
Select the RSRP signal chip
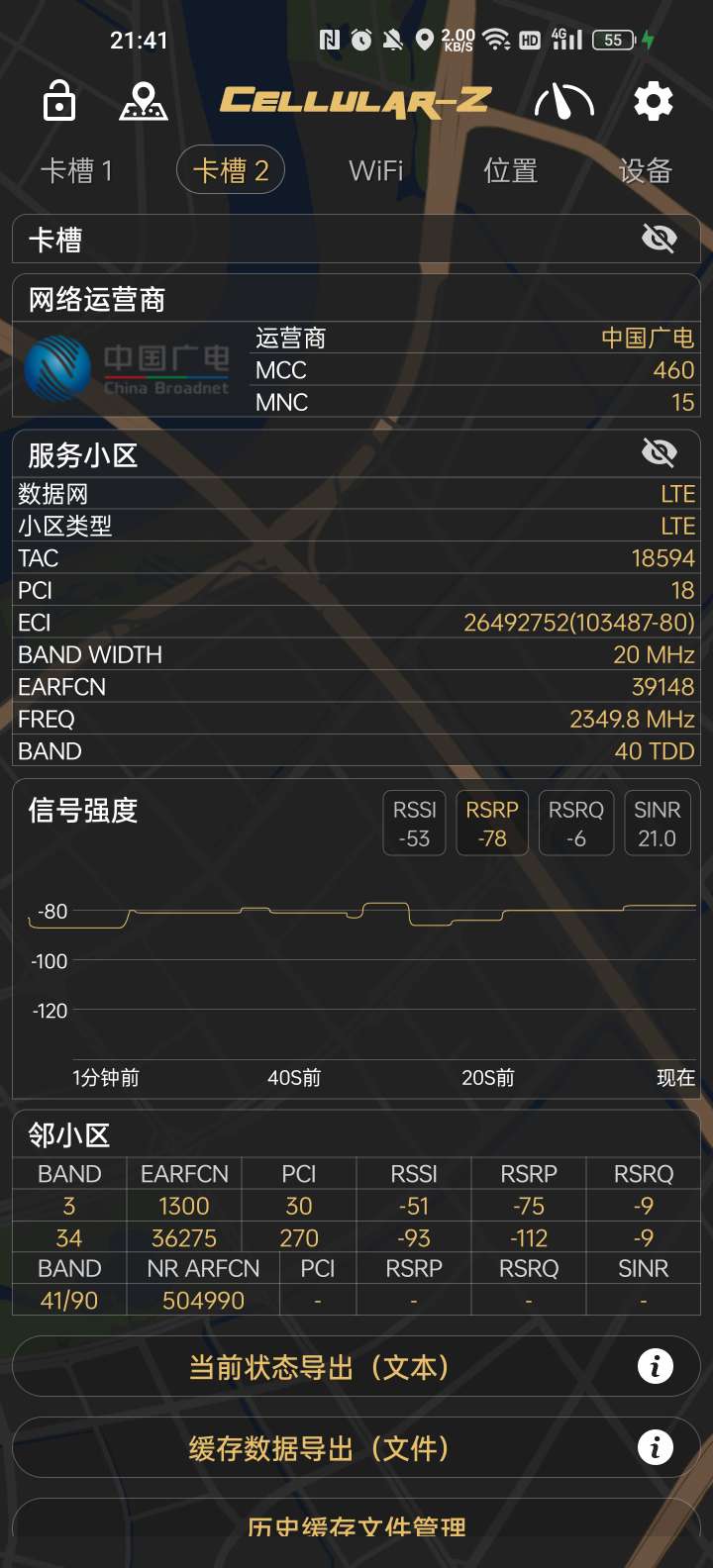pyautogui.click(x=492, y=823)
